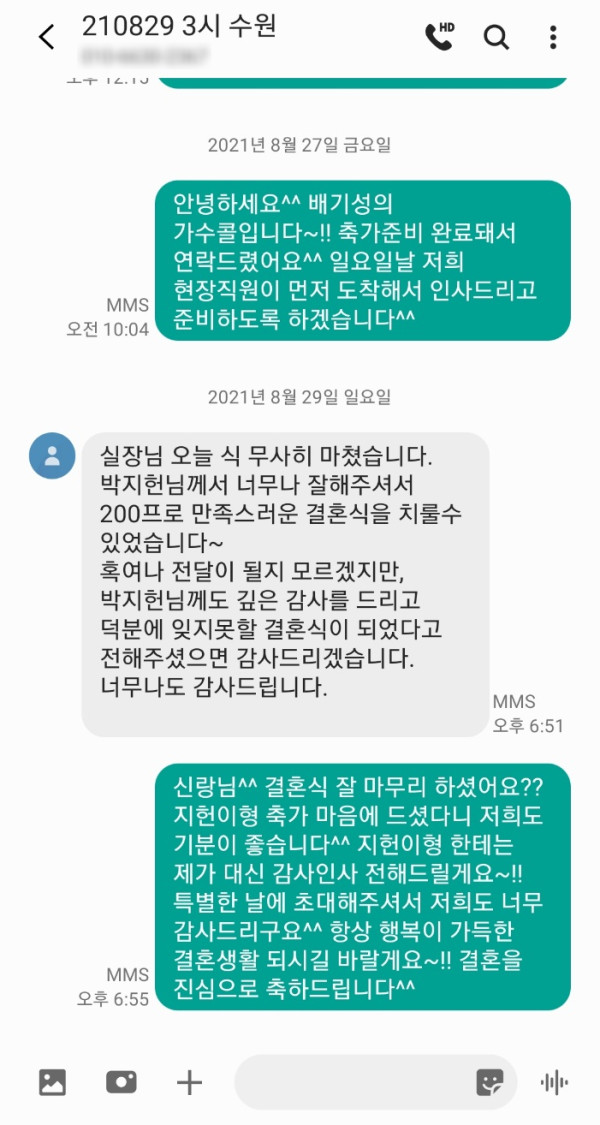Open the sticker picker
This screenshot has width=600, height=1125.
coord(489,1081)
